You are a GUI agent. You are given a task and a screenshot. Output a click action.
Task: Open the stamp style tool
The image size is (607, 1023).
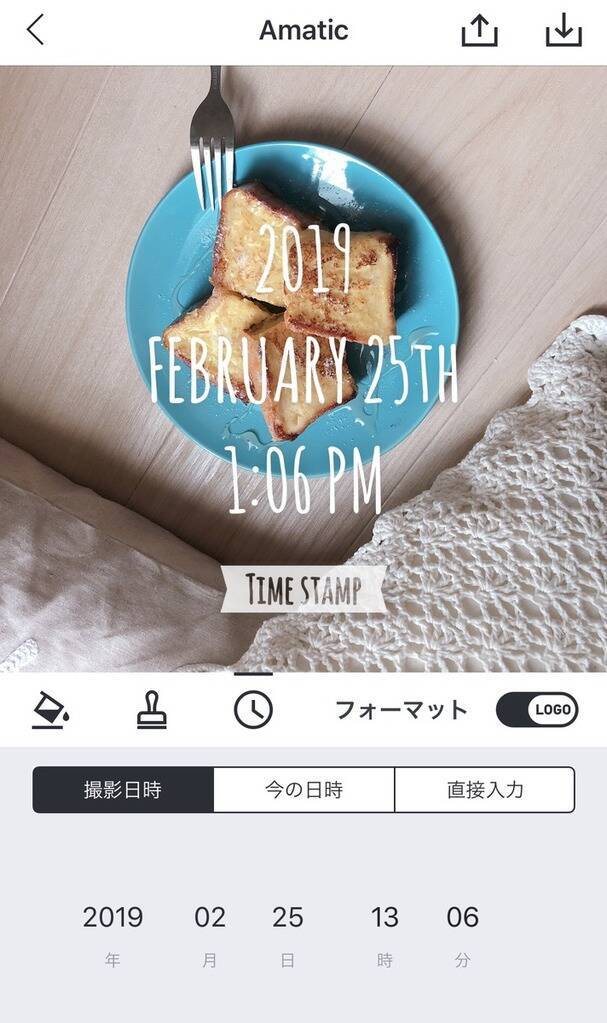point(152,710)
